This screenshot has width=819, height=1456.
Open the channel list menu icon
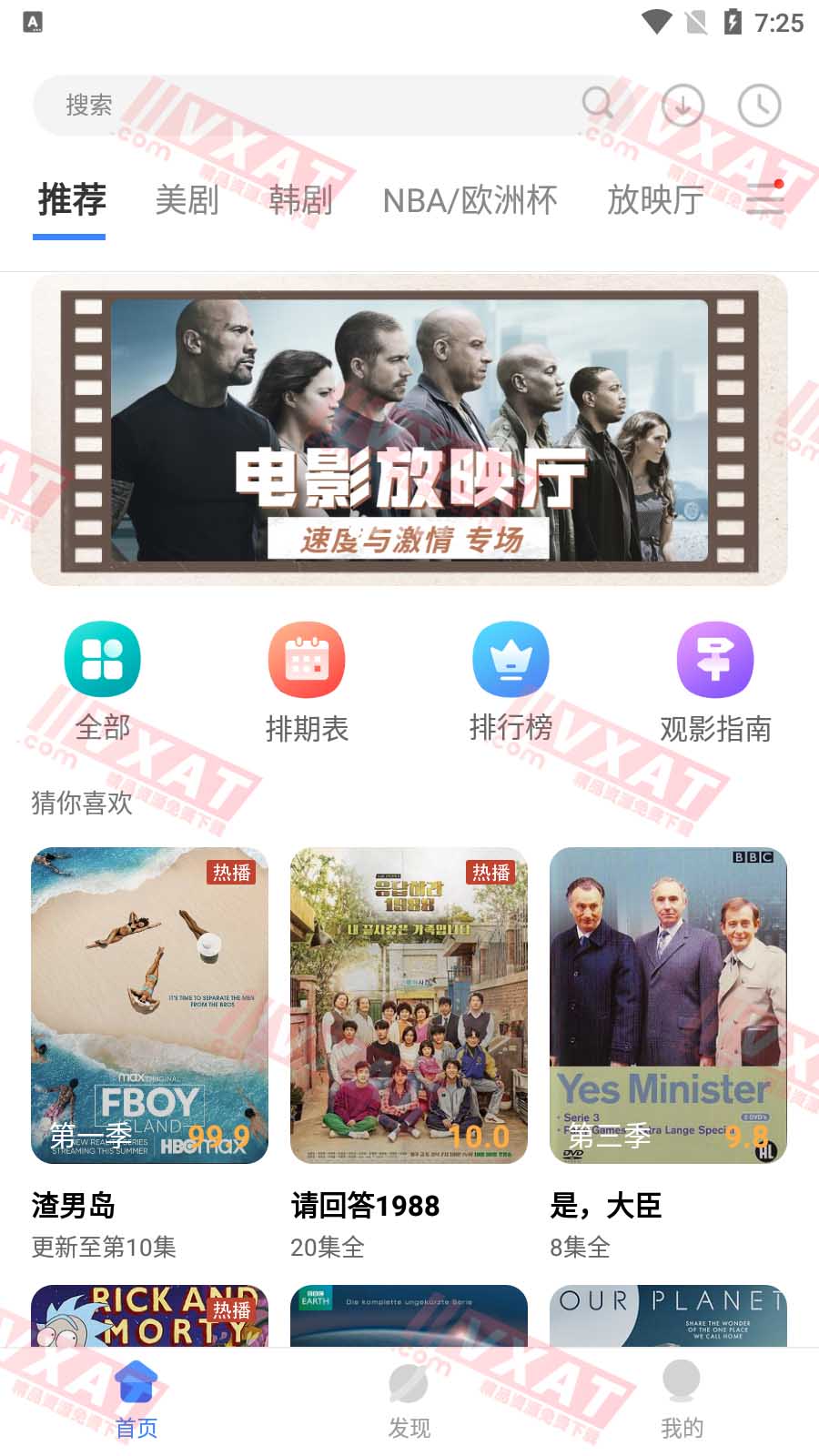tap(765, 198)
